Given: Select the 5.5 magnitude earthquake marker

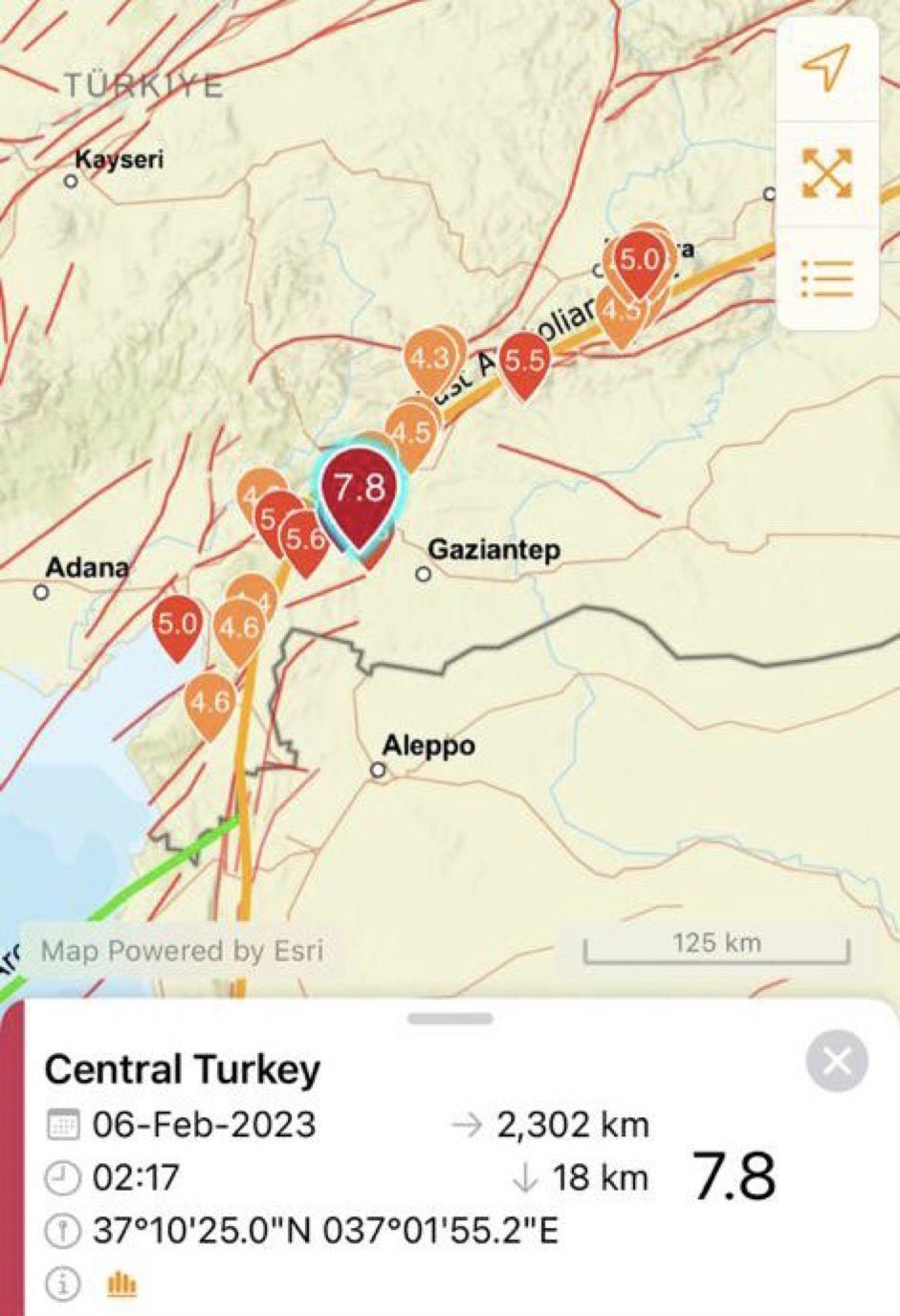Looking at the screenshot, I should click(x=524, y=362).
